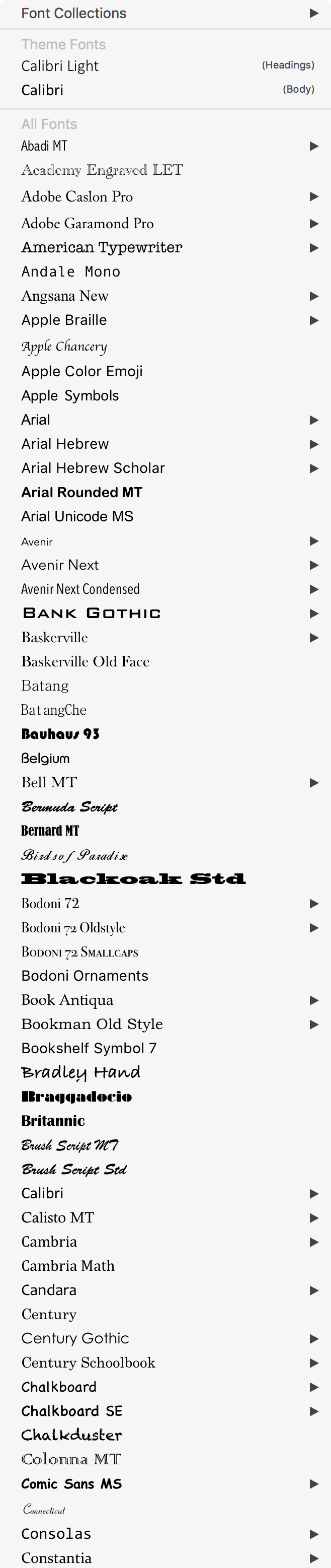Expand the Avenir Next Condensed styles
The image size is (331, 1568).
point(313,589)
